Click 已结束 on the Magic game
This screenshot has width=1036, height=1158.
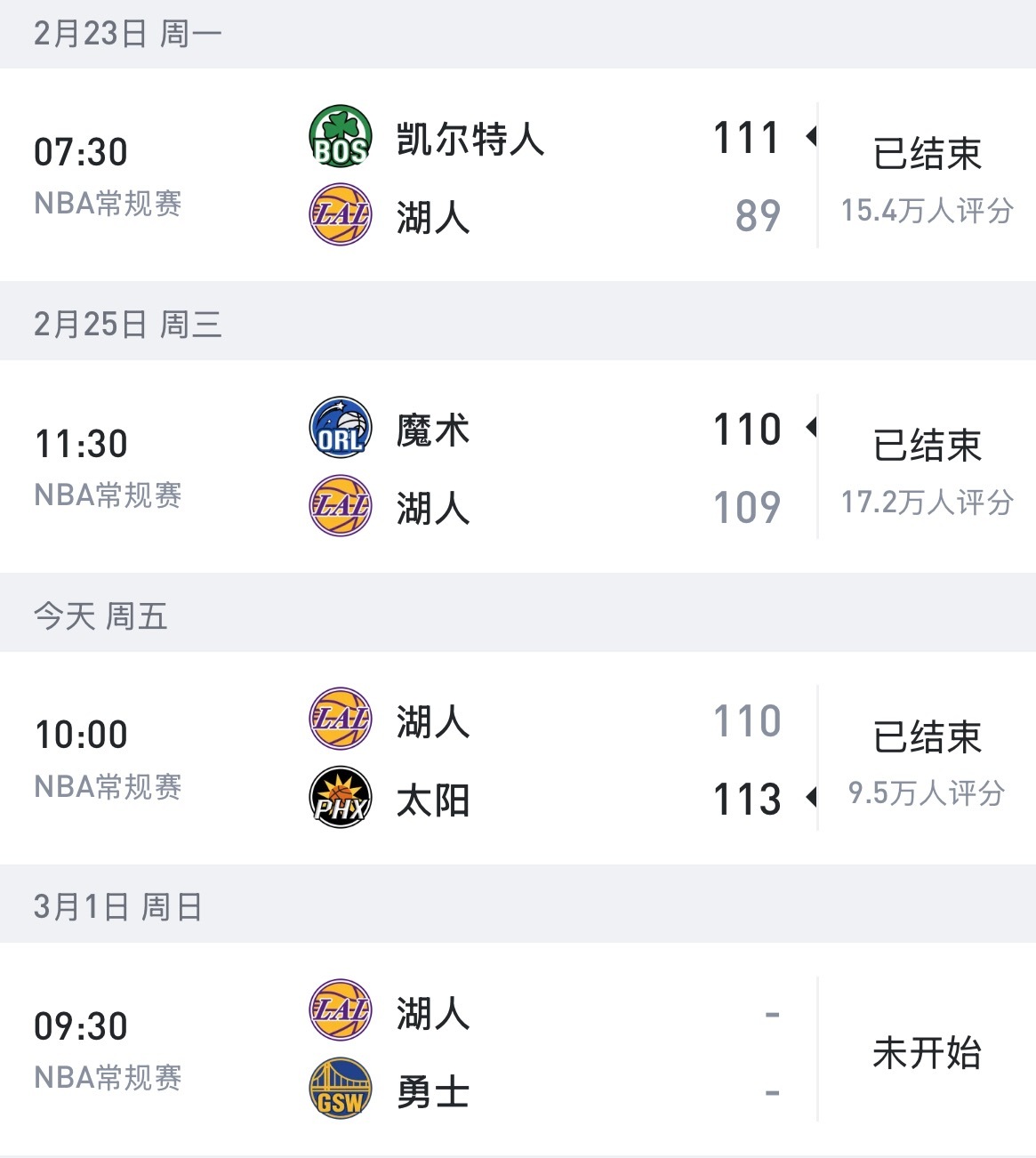point(930,446)
